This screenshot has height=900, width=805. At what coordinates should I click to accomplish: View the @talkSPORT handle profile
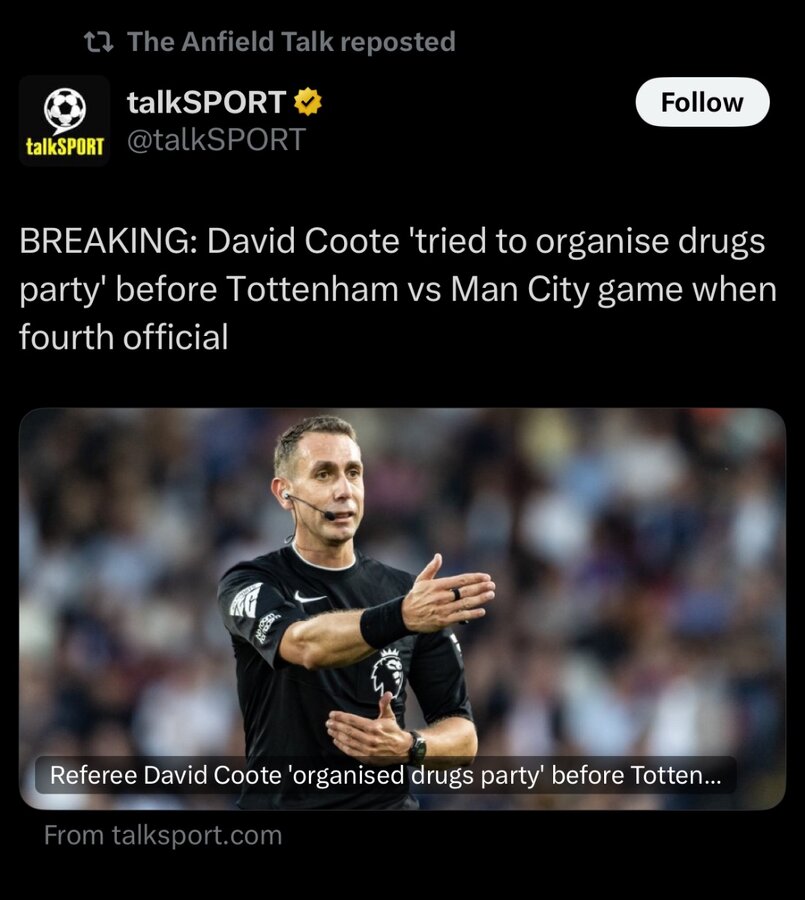click(x=216, y=140)
